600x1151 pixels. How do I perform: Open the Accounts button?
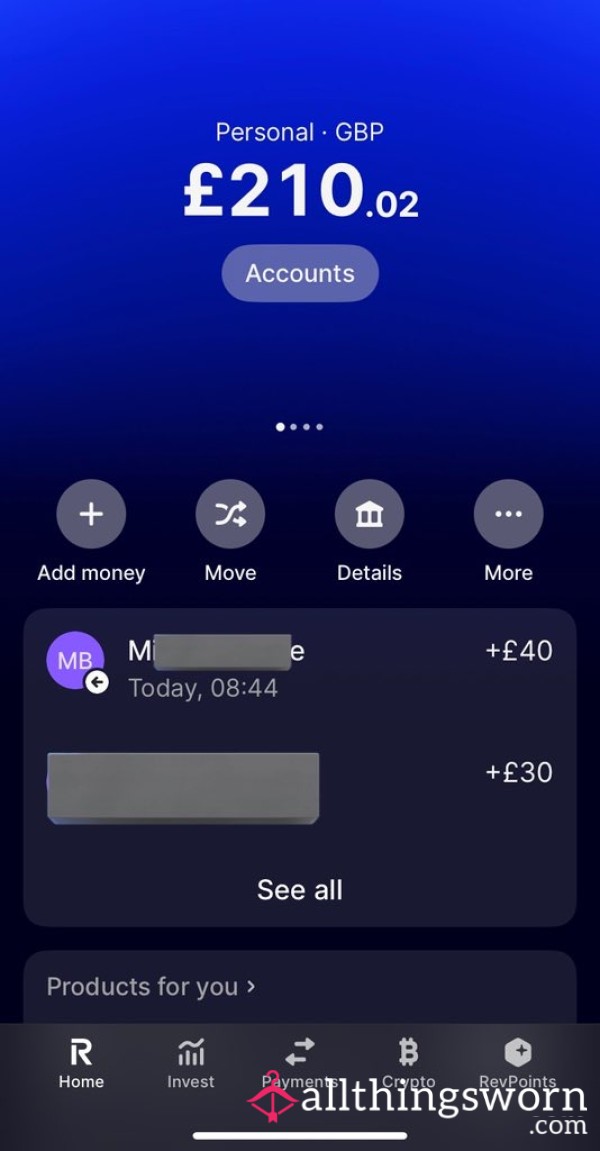(300, 273)
